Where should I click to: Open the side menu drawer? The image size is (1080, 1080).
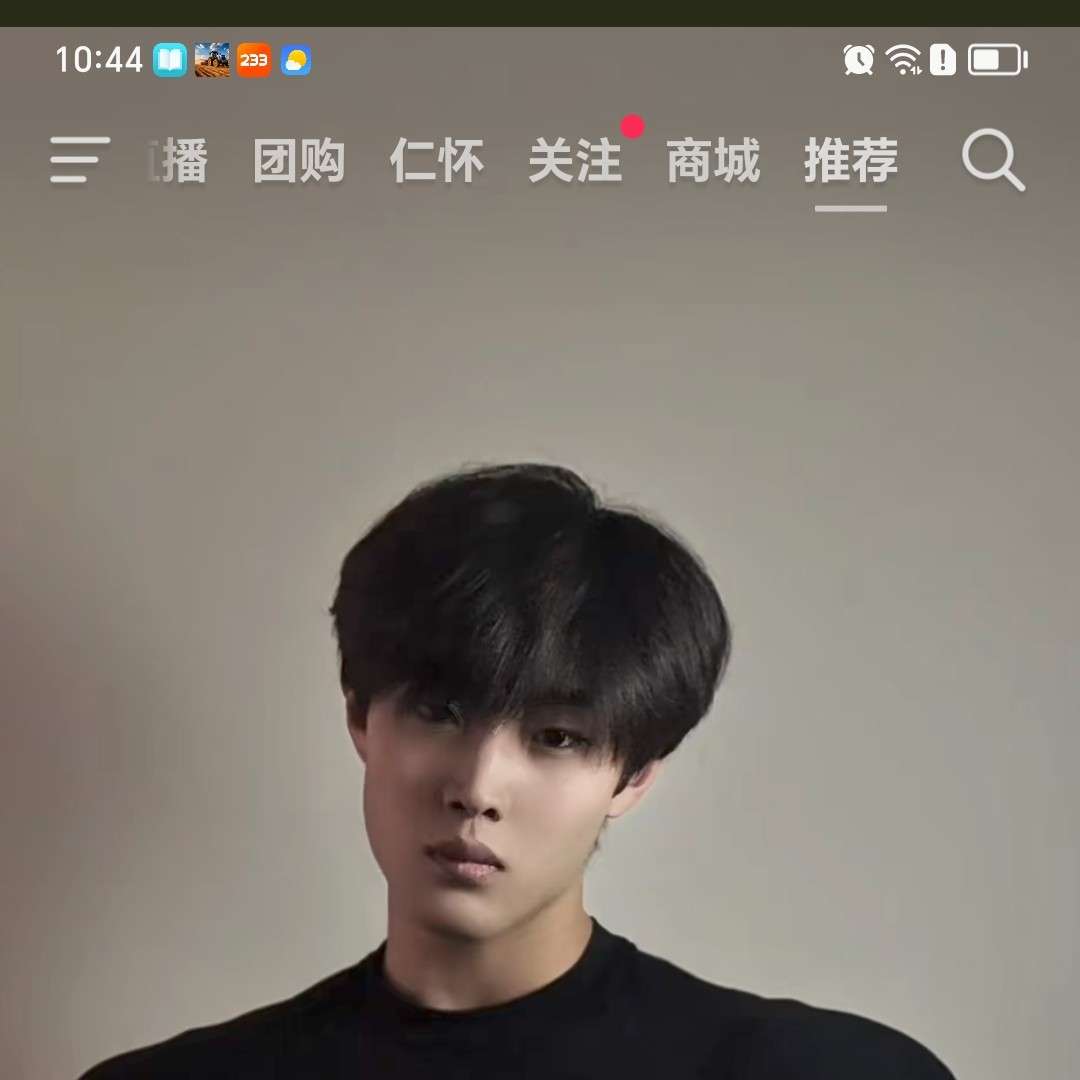click(80, 160)
